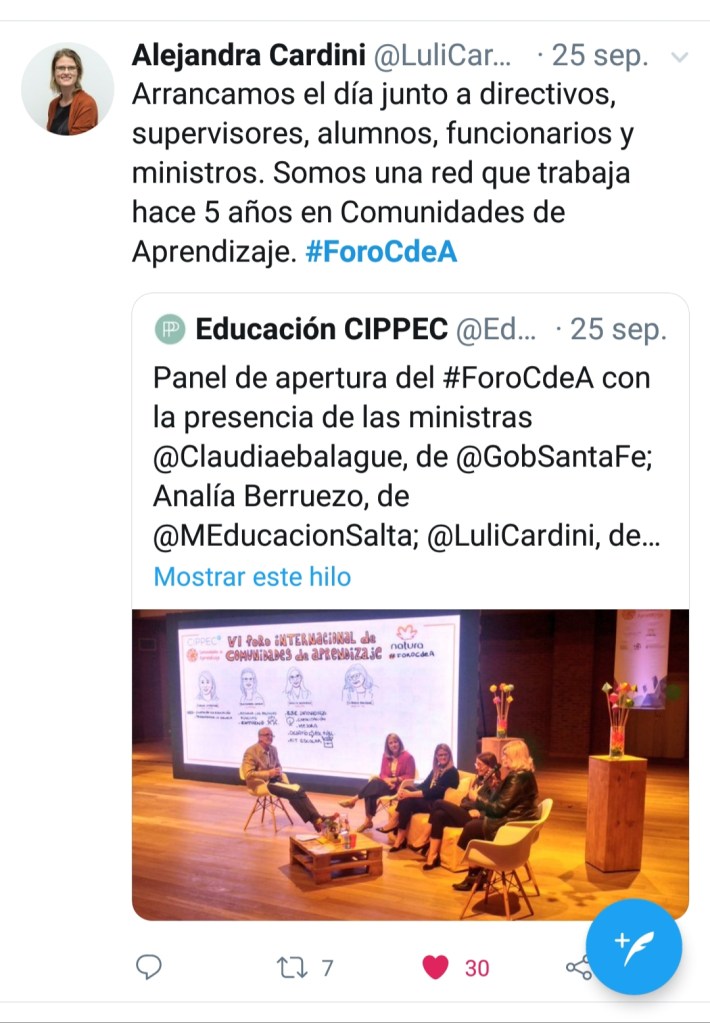Open Alejandra Cardini's profile name
The height and width of the screenshot is (1023, 710).
248,56
